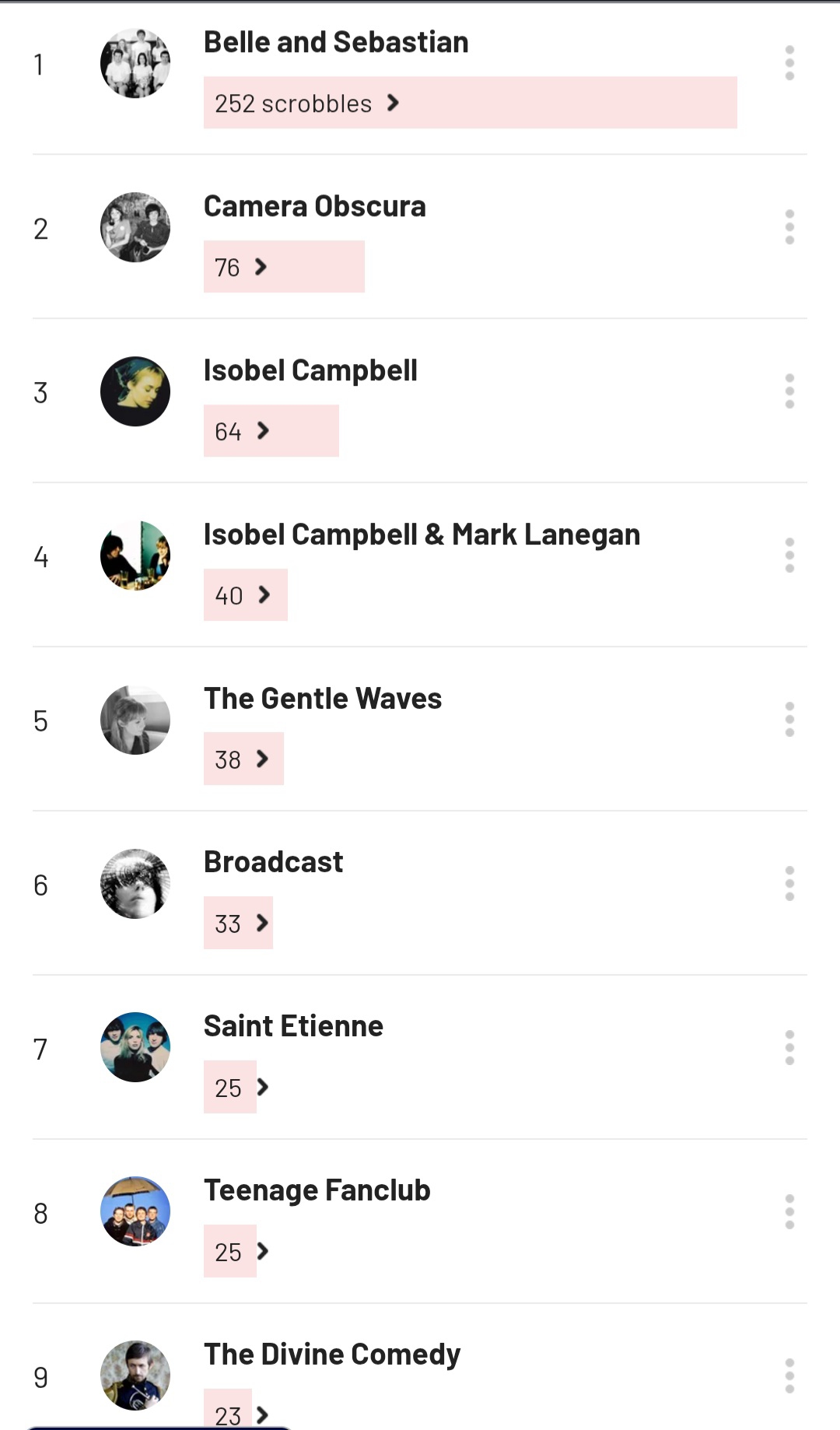Open more options for Camera Obscura
This screenshot has height=1430, width=840.
coord(789,227)
